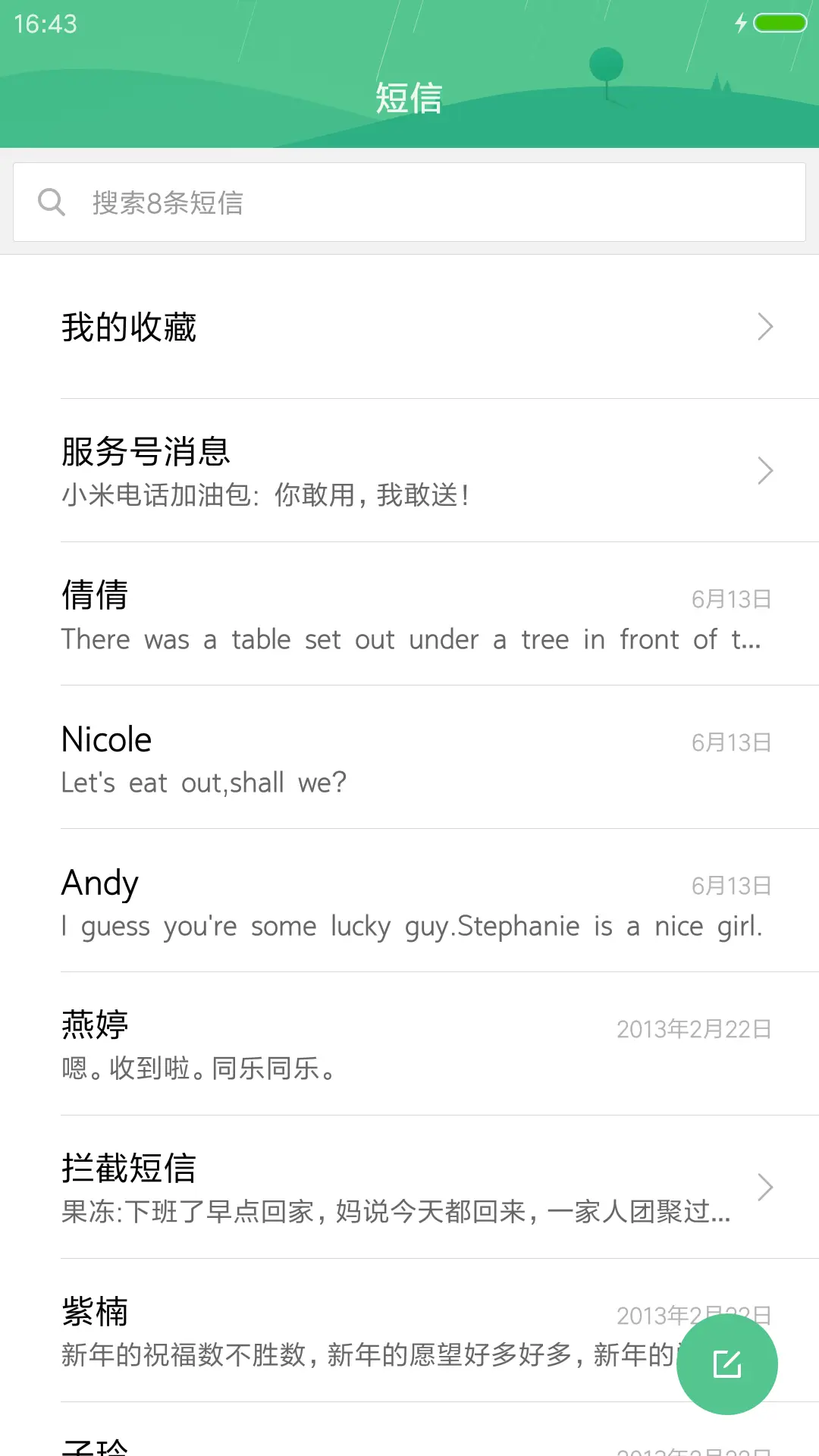Image resolution: width=819 pixels, height=1456 pixels.
Task: Open the conversation with 倩倩
Action: pyautogui.click(x=409, y=614)
